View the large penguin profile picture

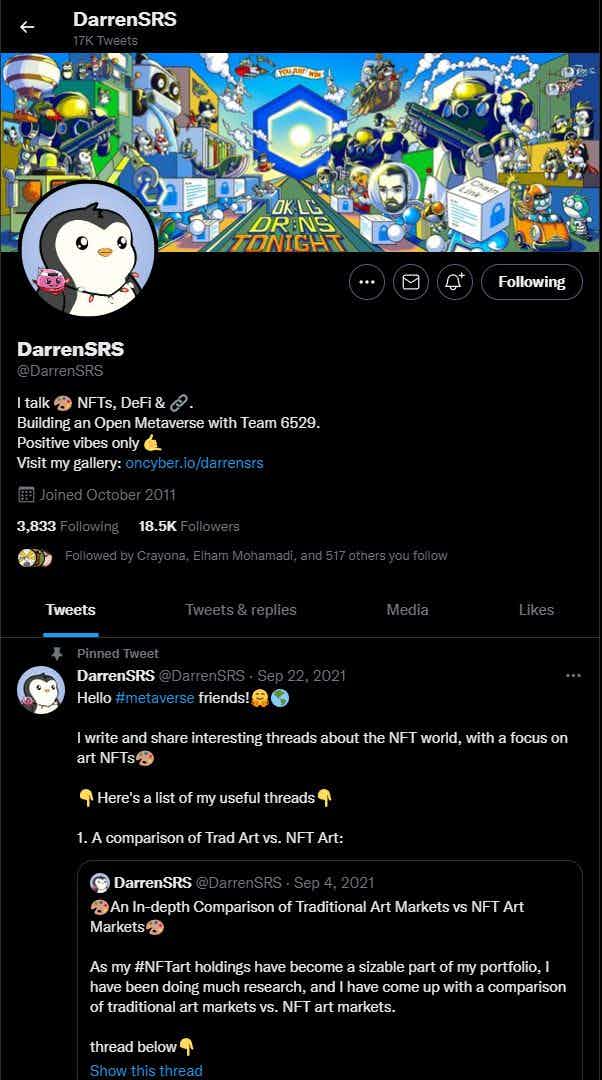(x=87, y=251)
